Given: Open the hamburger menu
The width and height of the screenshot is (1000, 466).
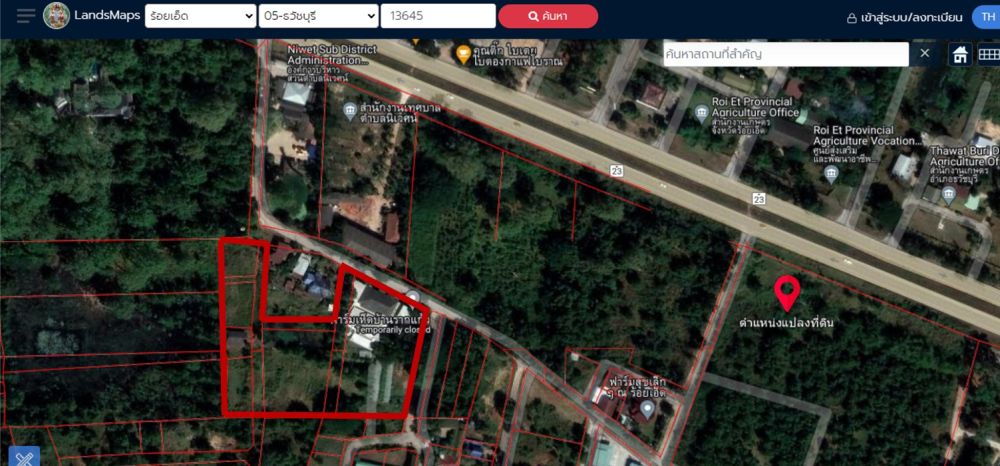Looking at the screenshot, I should 26,16.
